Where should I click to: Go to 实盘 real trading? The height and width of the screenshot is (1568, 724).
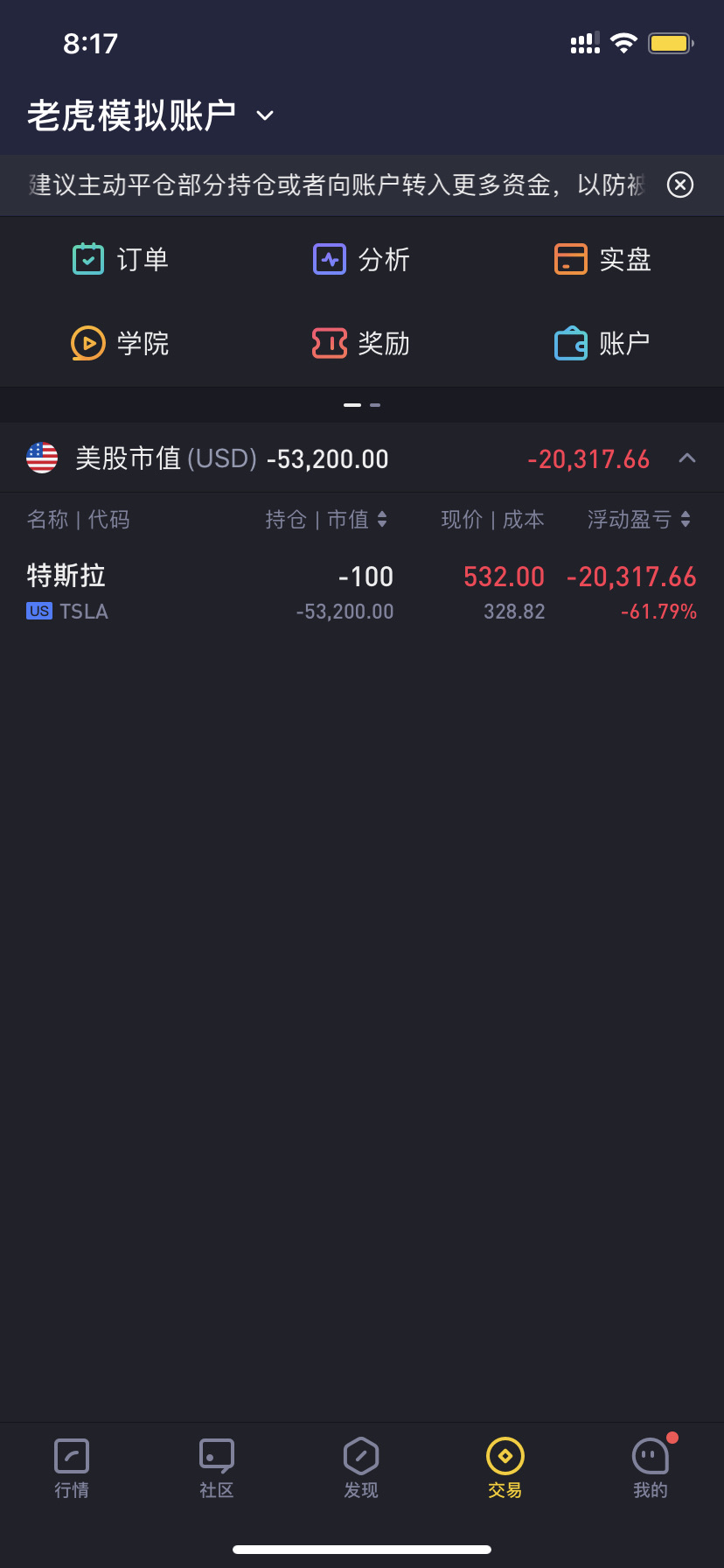coord(602,259)
